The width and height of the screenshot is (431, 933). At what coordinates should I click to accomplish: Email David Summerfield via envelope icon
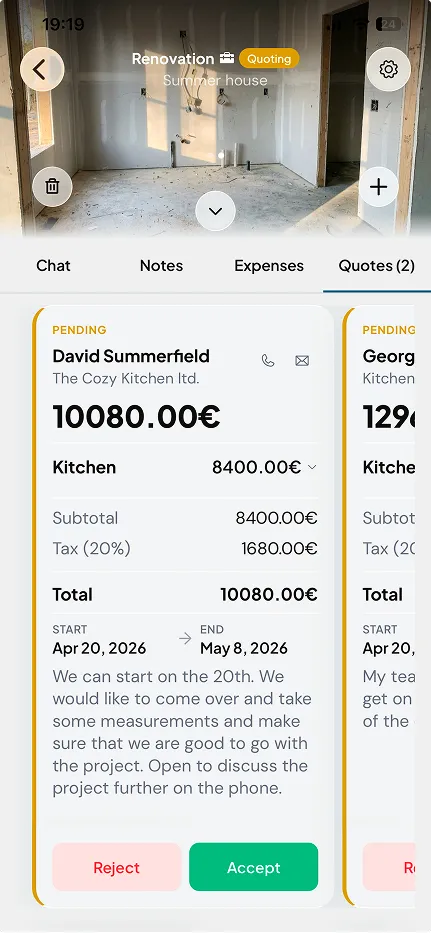tap(302, 361)
